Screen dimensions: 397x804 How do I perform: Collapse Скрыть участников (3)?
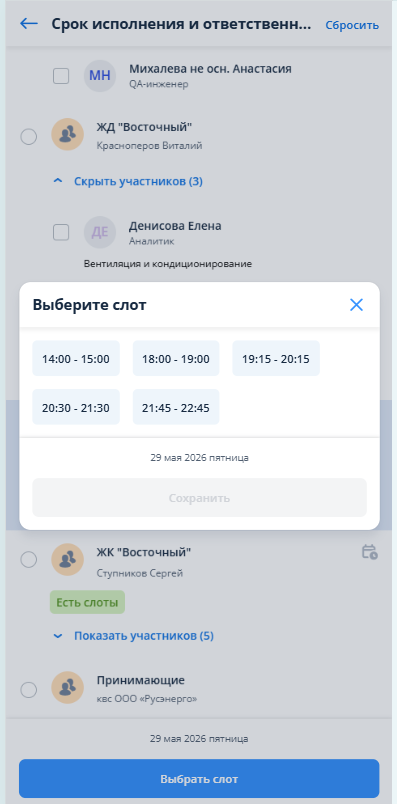click(128, 181)
